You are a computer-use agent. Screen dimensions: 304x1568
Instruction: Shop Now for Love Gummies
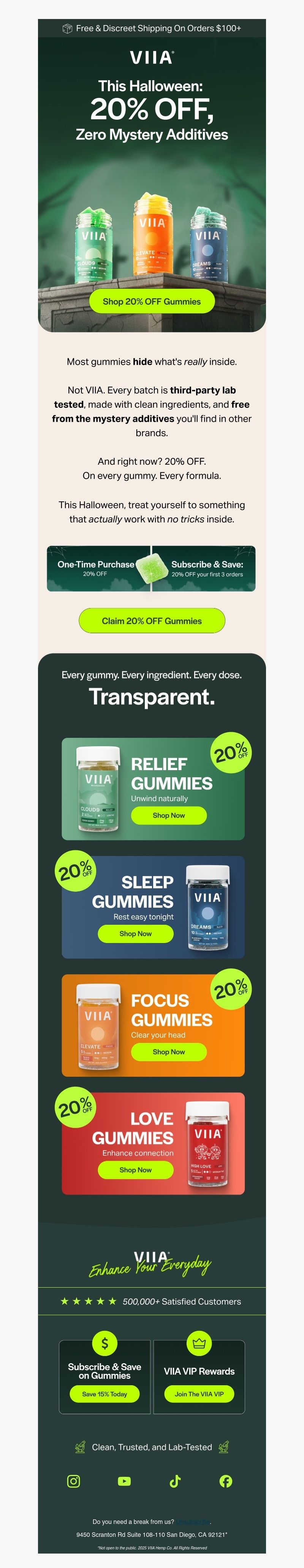pyautogui.click(x=135, y=1169)
